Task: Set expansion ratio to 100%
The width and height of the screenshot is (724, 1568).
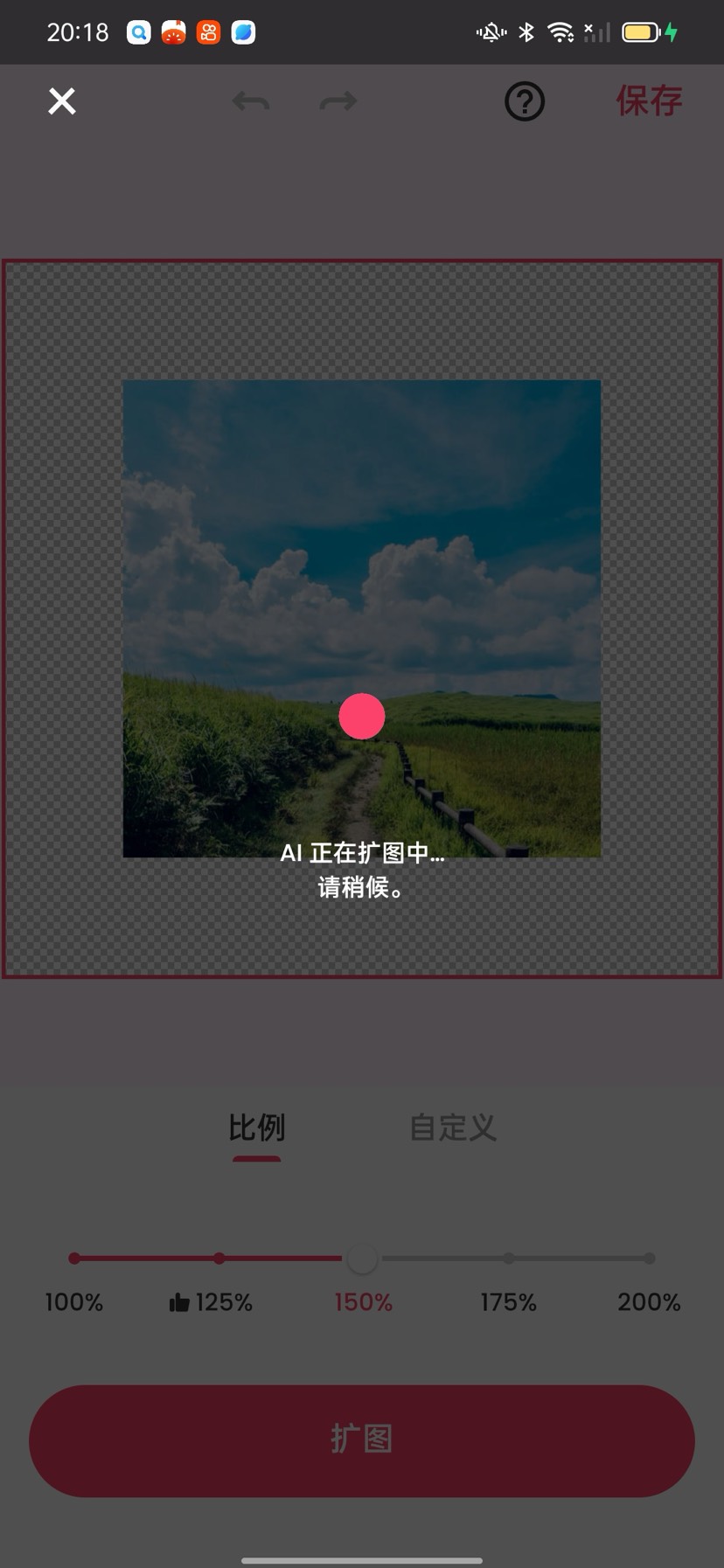Action: click(75, 1259)
